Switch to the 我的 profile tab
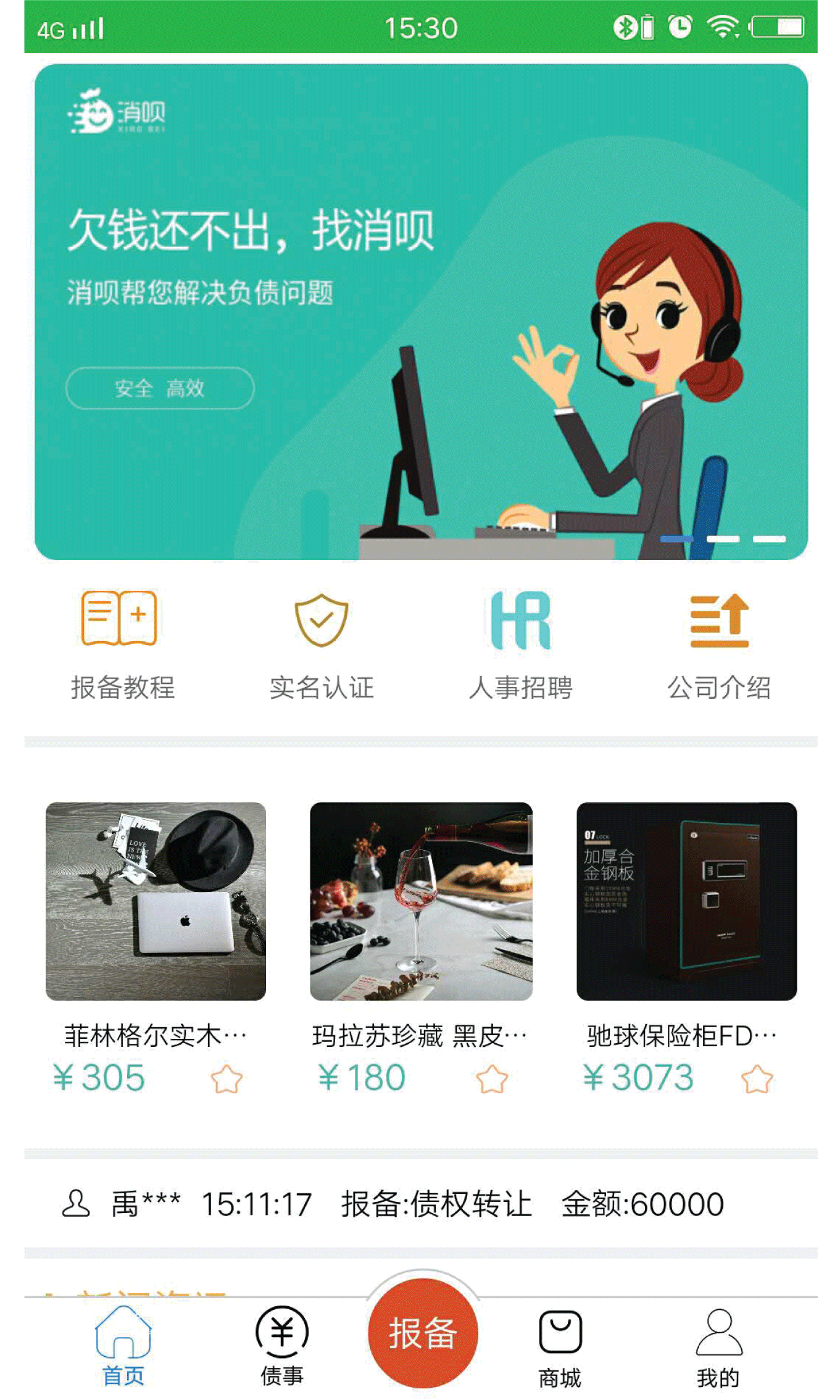The height and width of the screenshot is (1400, 840). (x=718, y=1348)
